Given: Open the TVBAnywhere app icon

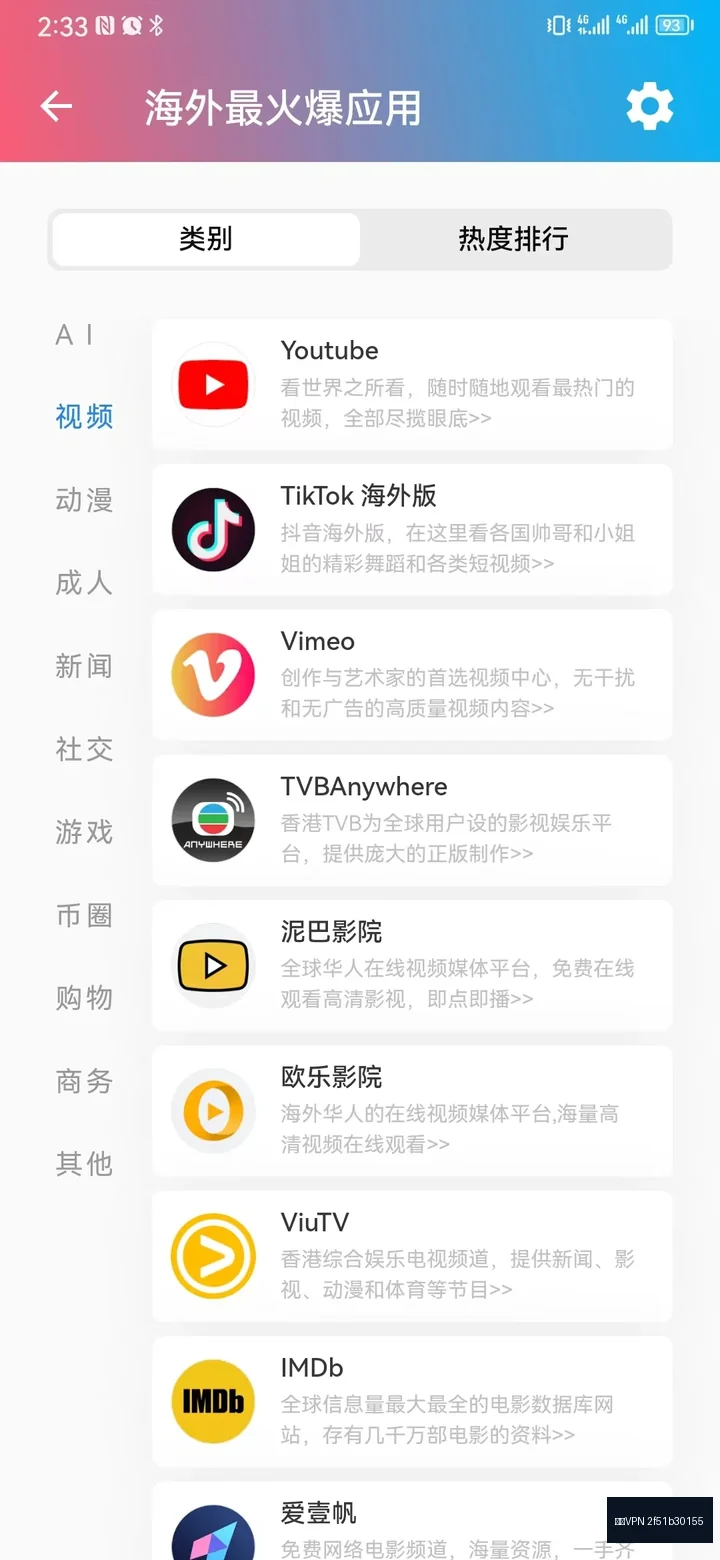Looking at the screenshot, I should click(213, 820).
